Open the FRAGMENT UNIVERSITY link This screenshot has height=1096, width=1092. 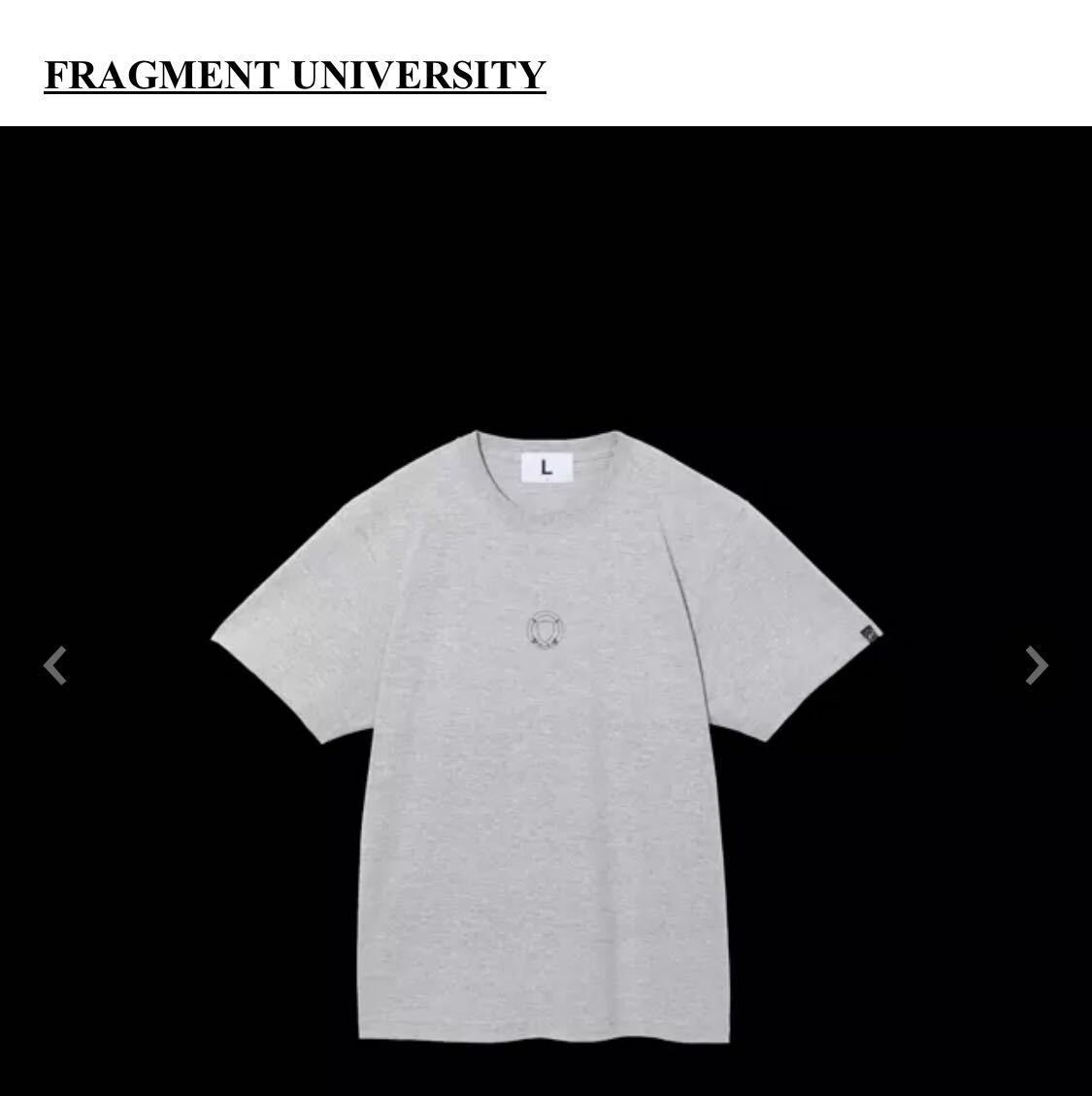pyautogui.click(x=295, y=75)
